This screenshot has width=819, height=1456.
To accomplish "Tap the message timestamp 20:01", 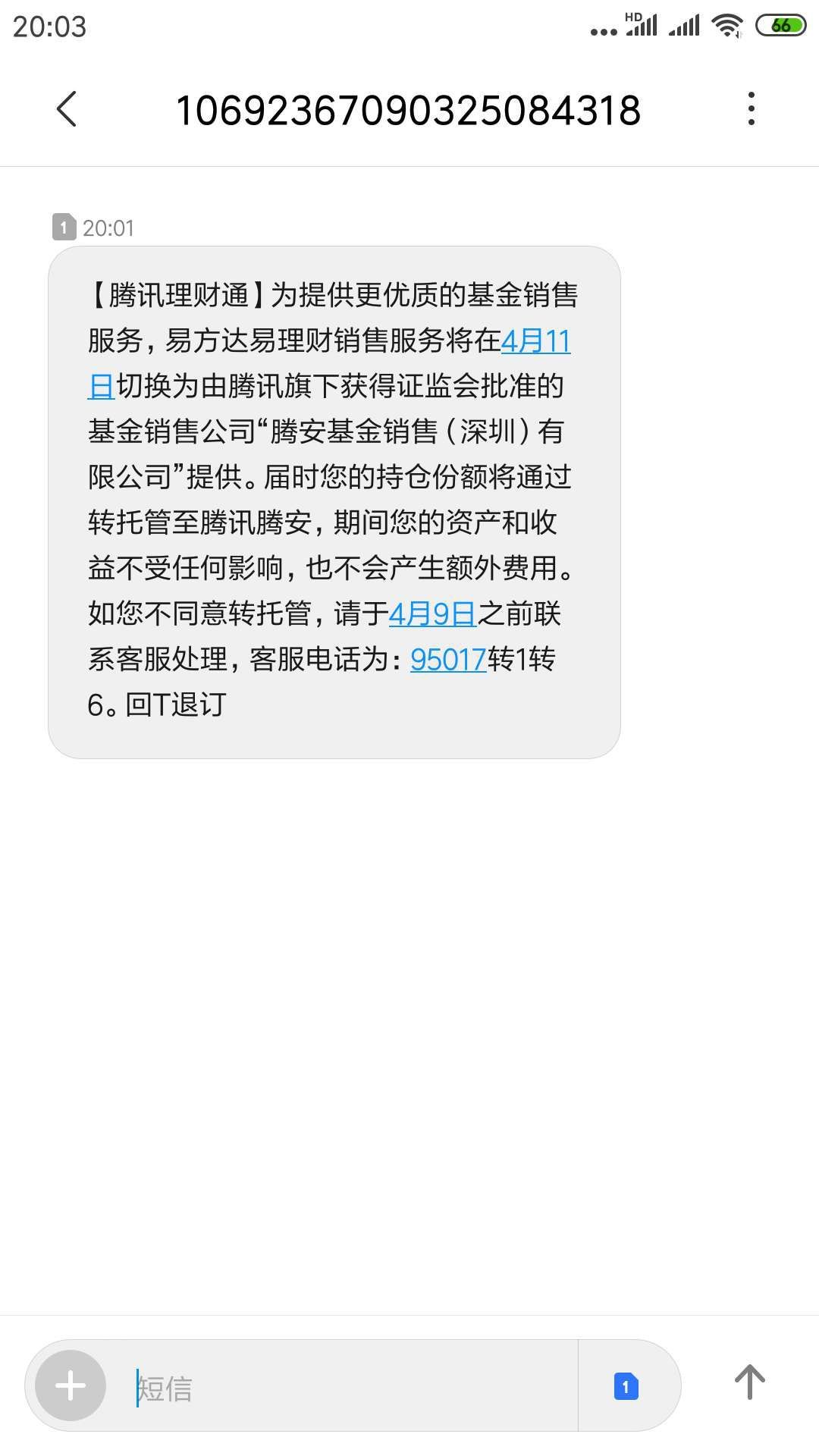I will (x=112, y=227).
